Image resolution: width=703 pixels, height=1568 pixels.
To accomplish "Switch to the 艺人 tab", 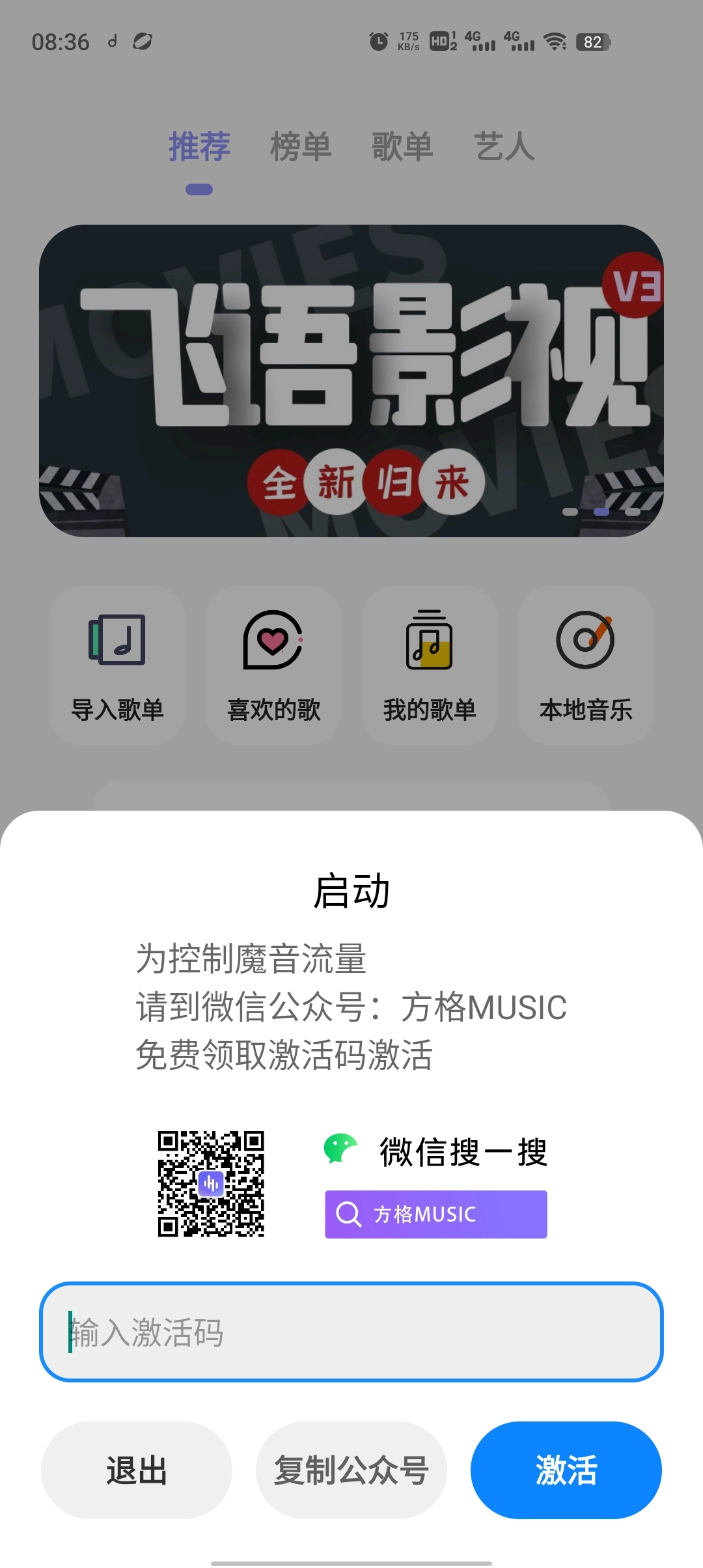I will [503, 148].
